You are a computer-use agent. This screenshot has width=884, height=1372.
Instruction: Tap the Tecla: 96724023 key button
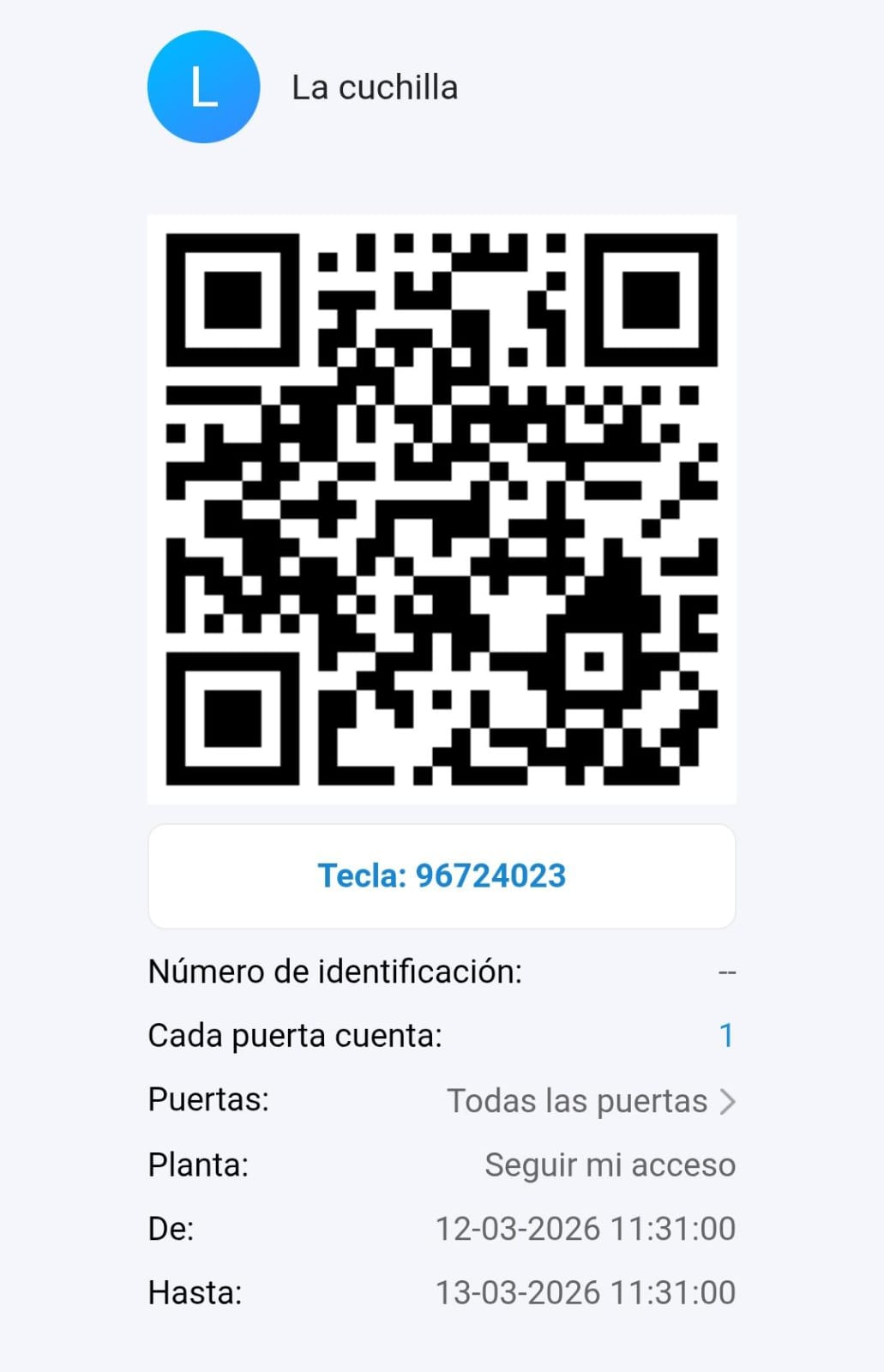tap(442, 876)
